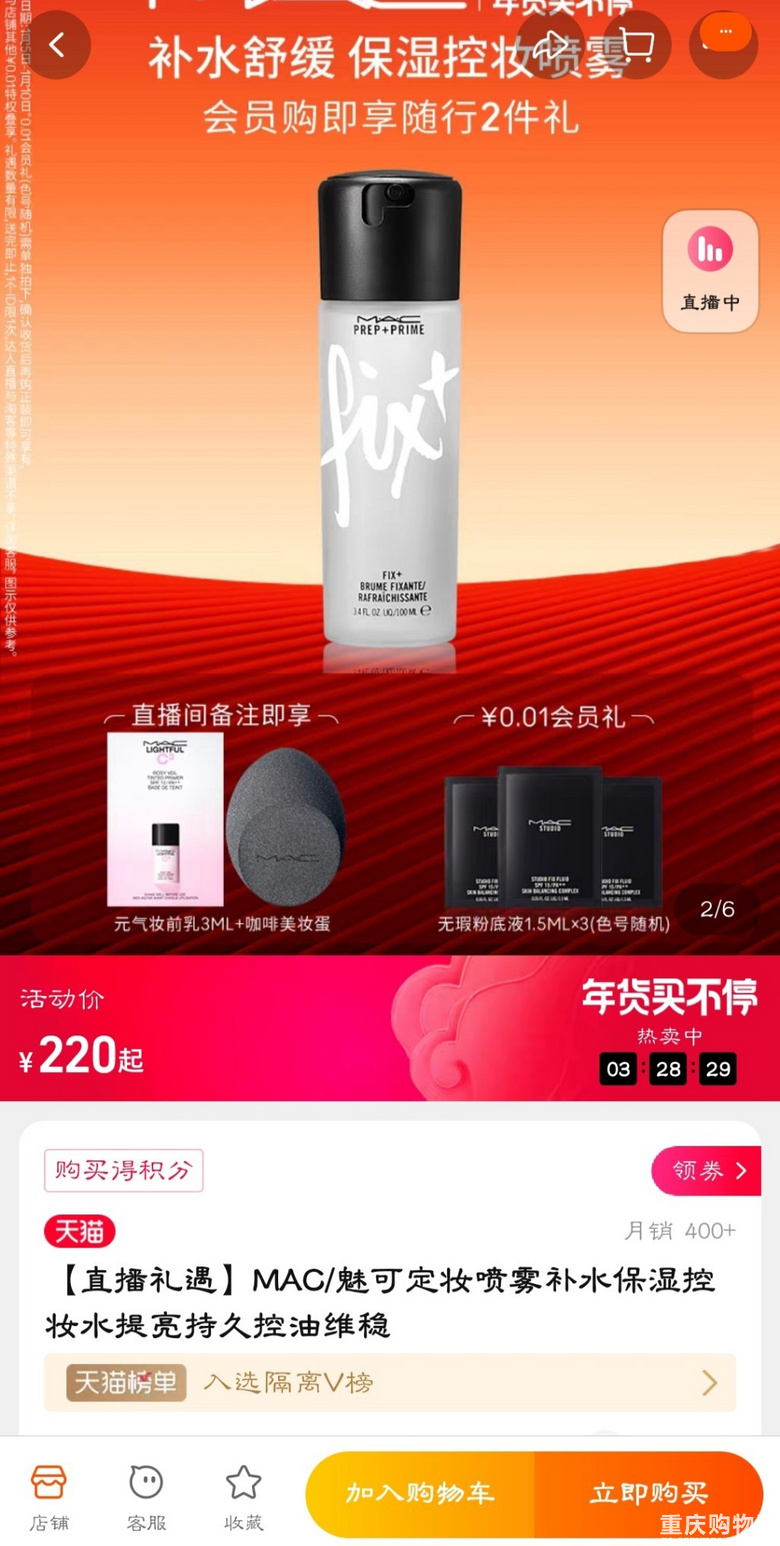Tap 立即购买 to buy now
This screenshot has width=780, height=1546.
coord(648,1494)
